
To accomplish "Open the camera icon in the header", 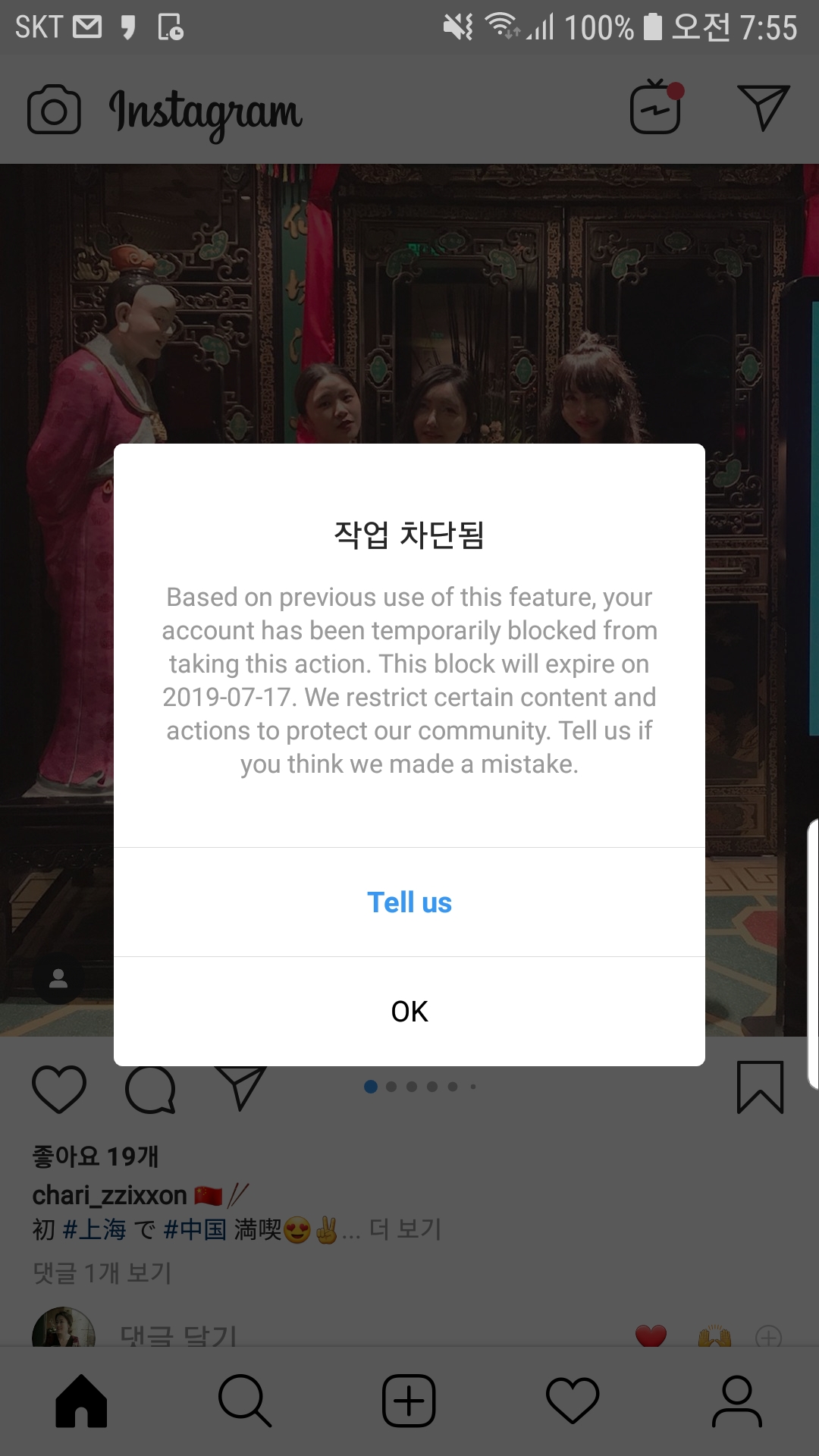I will pos(54,110).
